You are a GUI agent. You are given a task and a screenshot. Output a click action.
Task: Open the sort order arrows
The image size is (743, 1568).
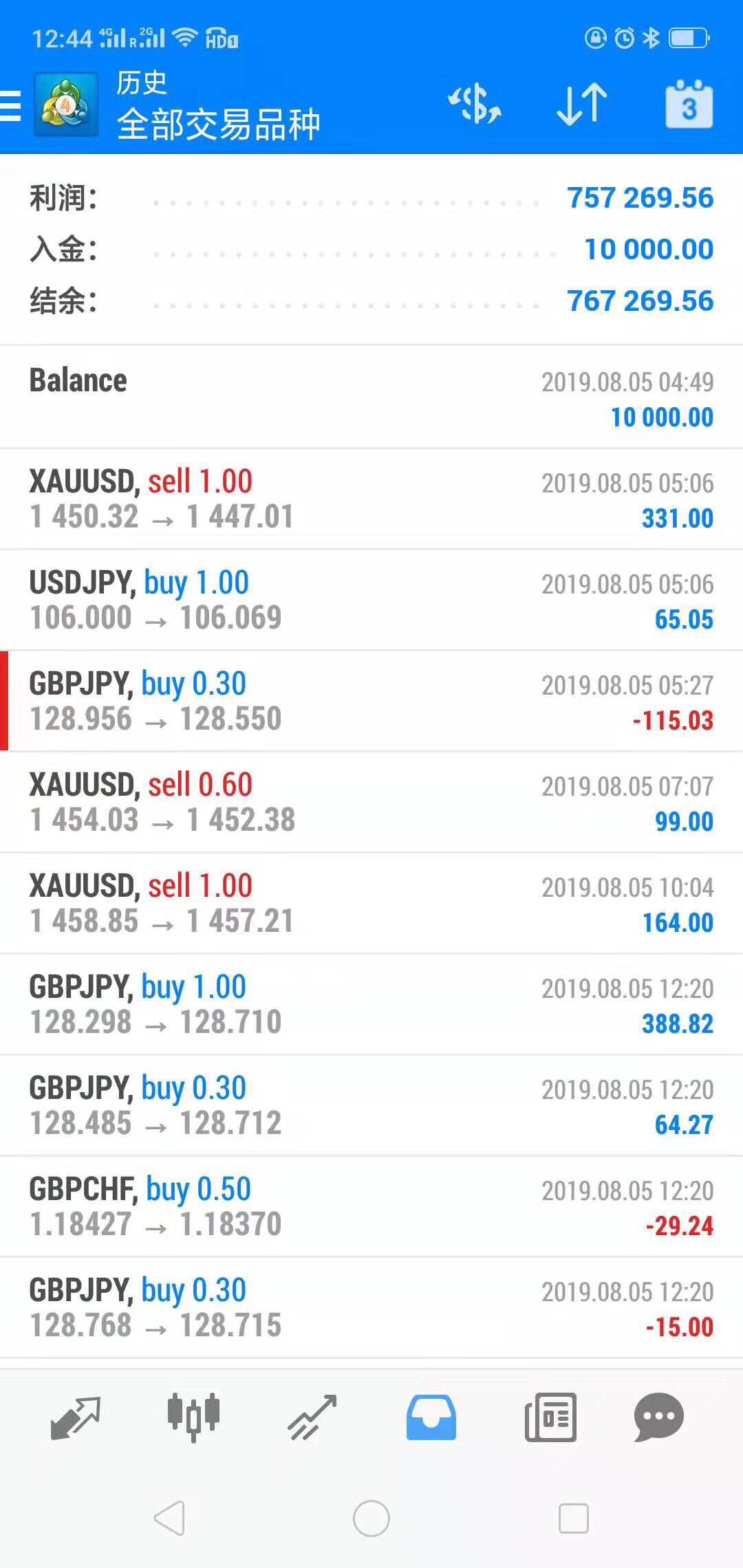(582, 105)
